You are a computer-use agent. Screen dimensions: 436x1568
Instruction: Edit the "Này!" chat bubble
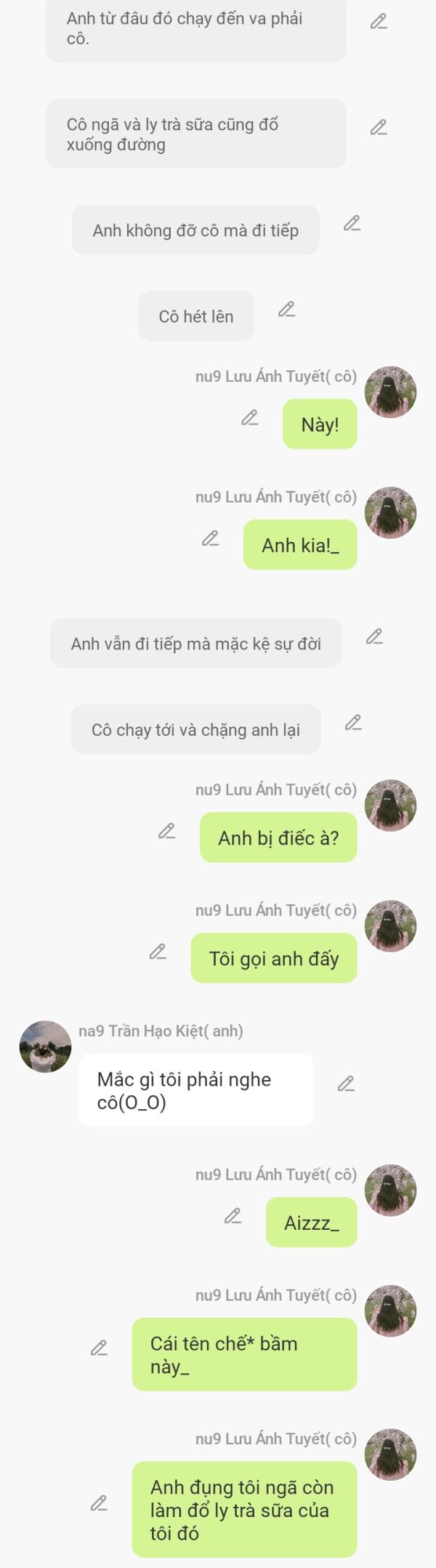click(x=249, y=418)
